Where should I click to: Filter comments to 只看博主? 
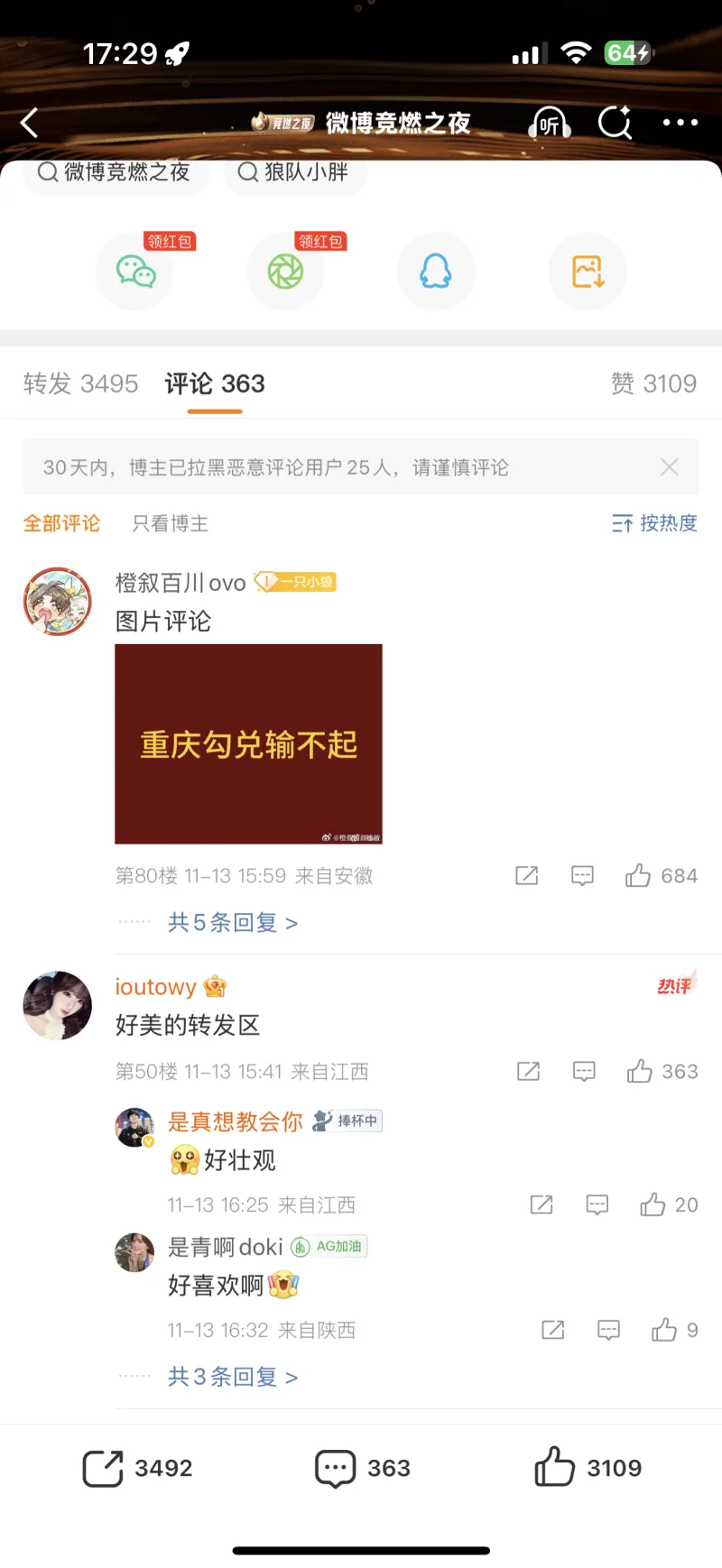coord(170,524)
